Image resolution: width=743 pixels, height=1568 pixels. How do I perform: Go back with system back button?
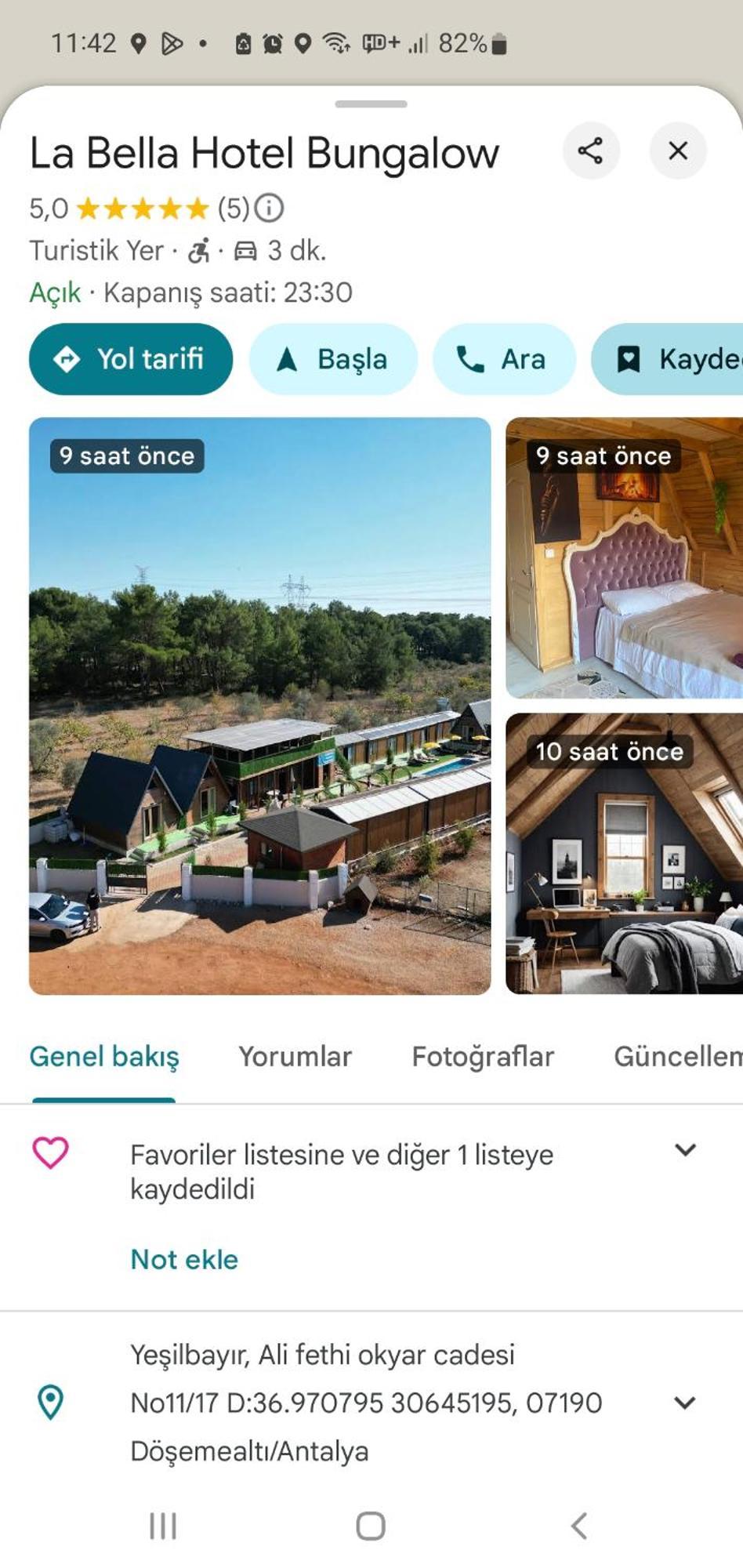click(x=579, y=1526)
